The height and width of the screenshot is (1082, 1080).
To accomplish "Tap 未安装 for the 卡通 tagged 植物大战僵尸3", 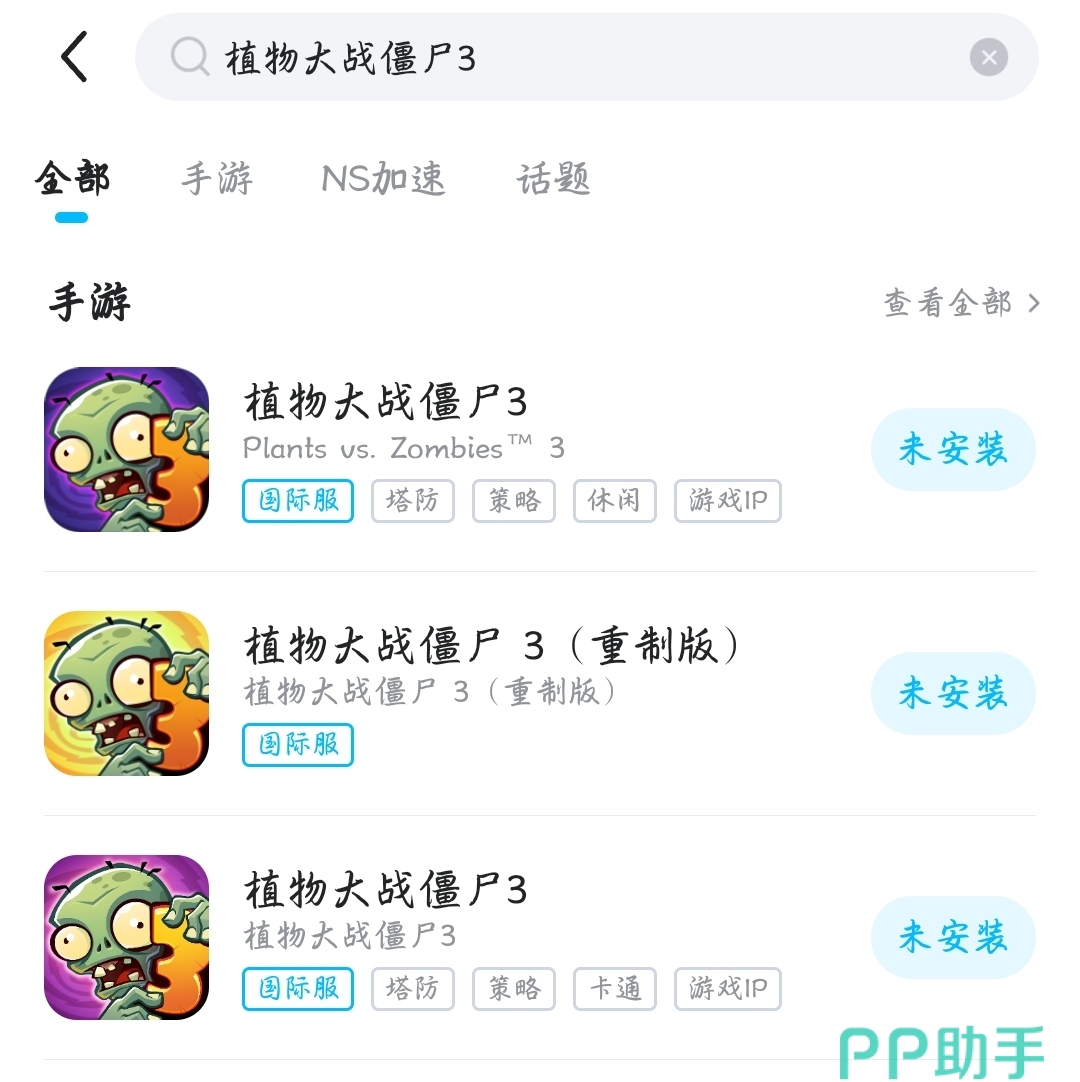I will pyautogui.click(x=952, y=937).
